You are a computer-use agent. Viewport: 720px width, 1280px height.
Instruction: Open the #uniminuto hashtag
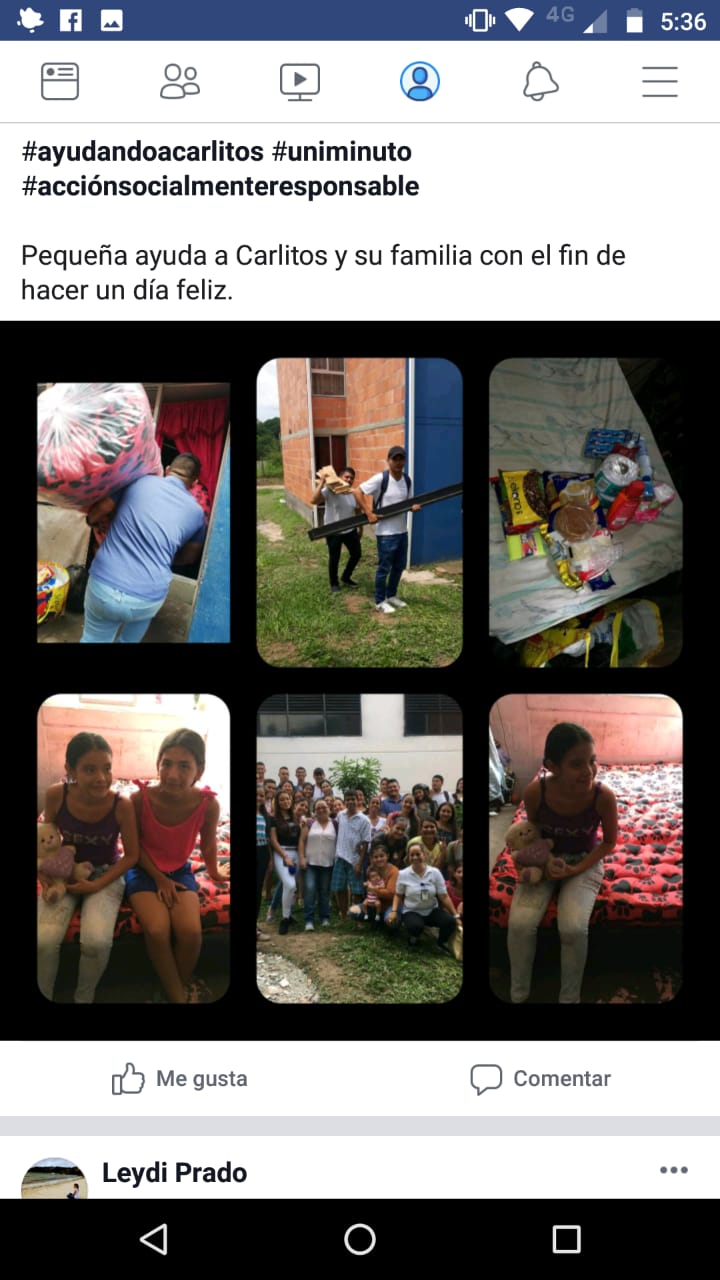pos(342,152)
